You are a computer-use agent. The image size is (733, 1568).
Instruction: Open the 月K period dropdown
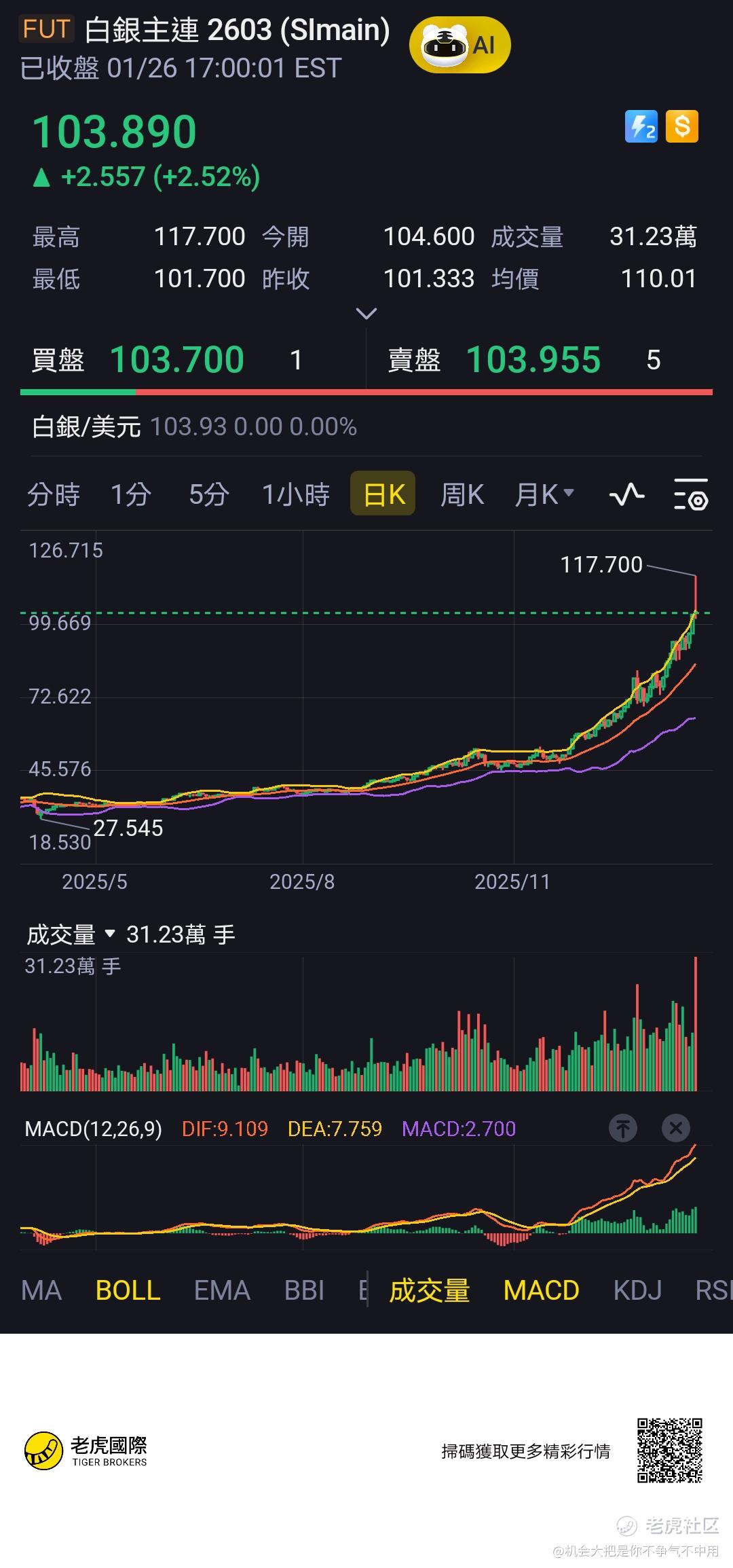tap(544, 494)
